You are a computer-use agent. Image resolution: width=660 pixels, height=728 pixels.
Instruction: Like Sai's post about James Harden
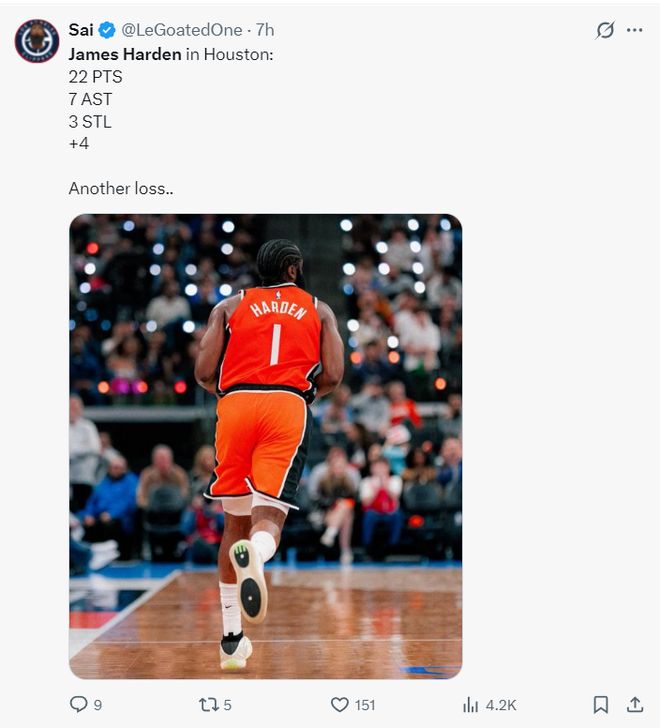click(339, 705)
